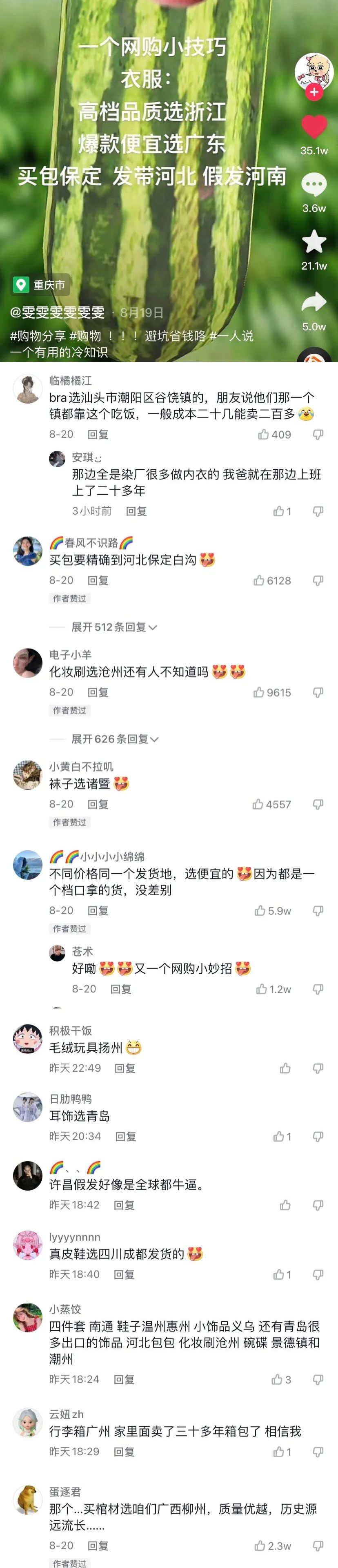This screenshot has width=338, height=1568.
Task: Open the 重庆市 location tag
Action: (x=41, y=285)
